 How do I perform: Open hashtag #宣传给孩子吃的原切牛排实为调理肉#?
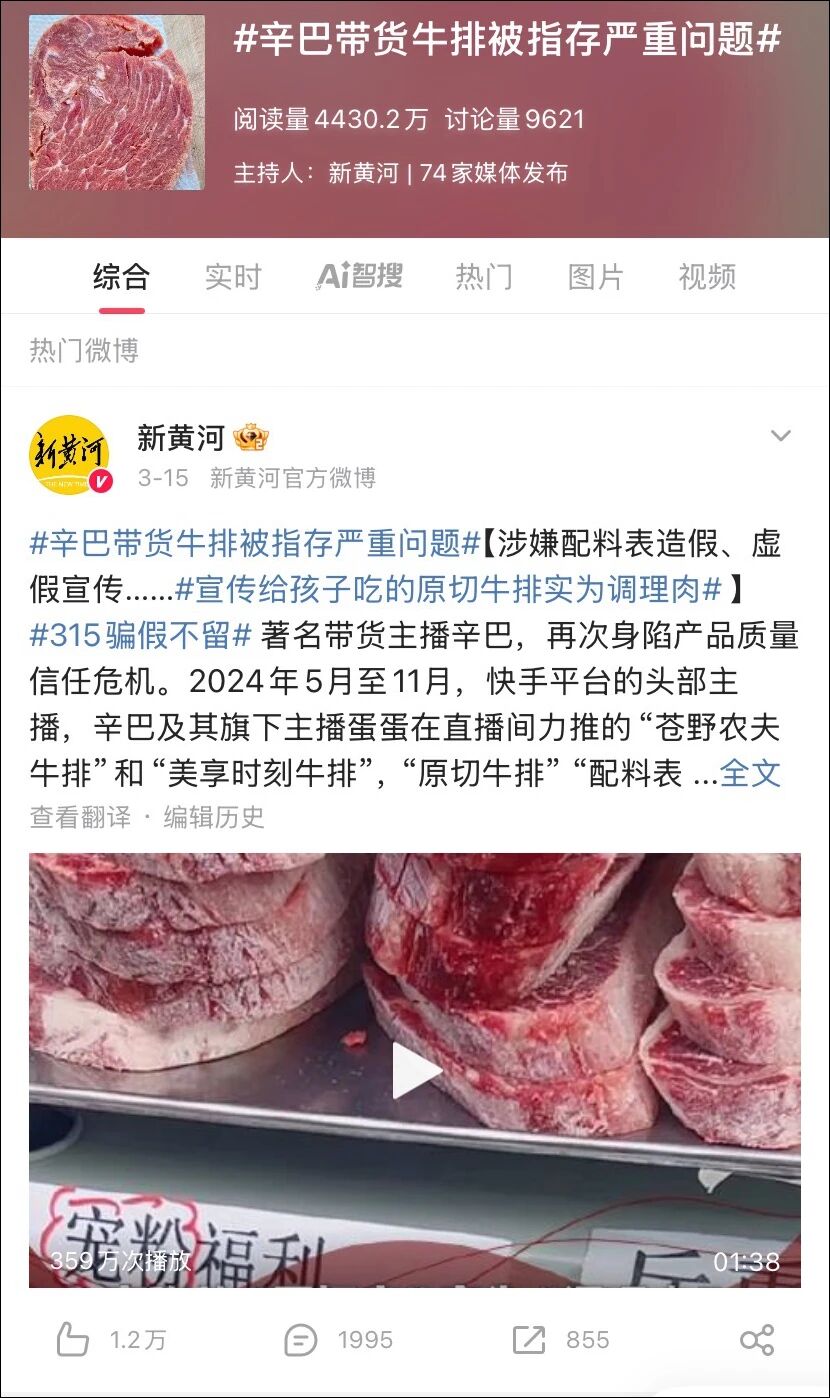coord(448,589)
